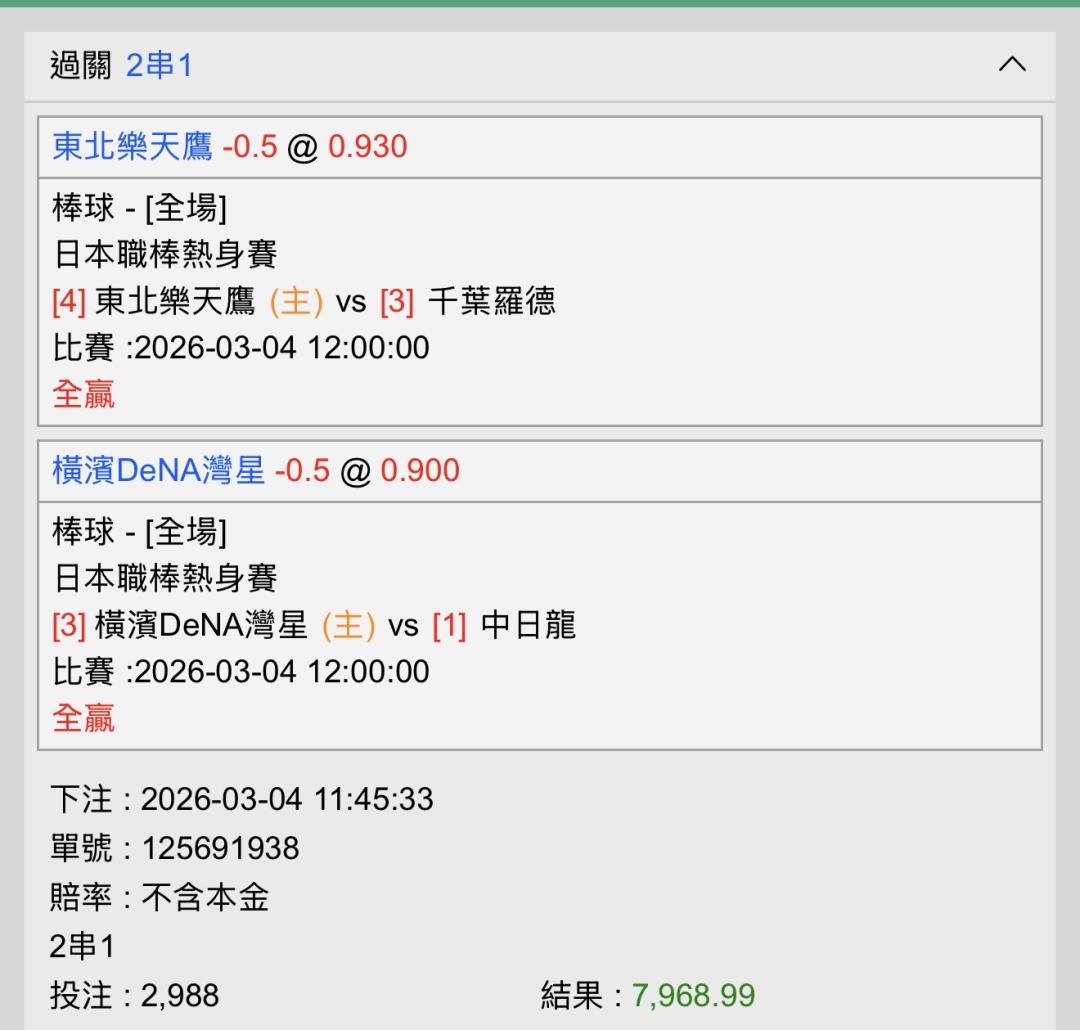The image size is (1080, 1030).
Task: Collapse the 過關 2串1 bet details
Action: 1012,65
